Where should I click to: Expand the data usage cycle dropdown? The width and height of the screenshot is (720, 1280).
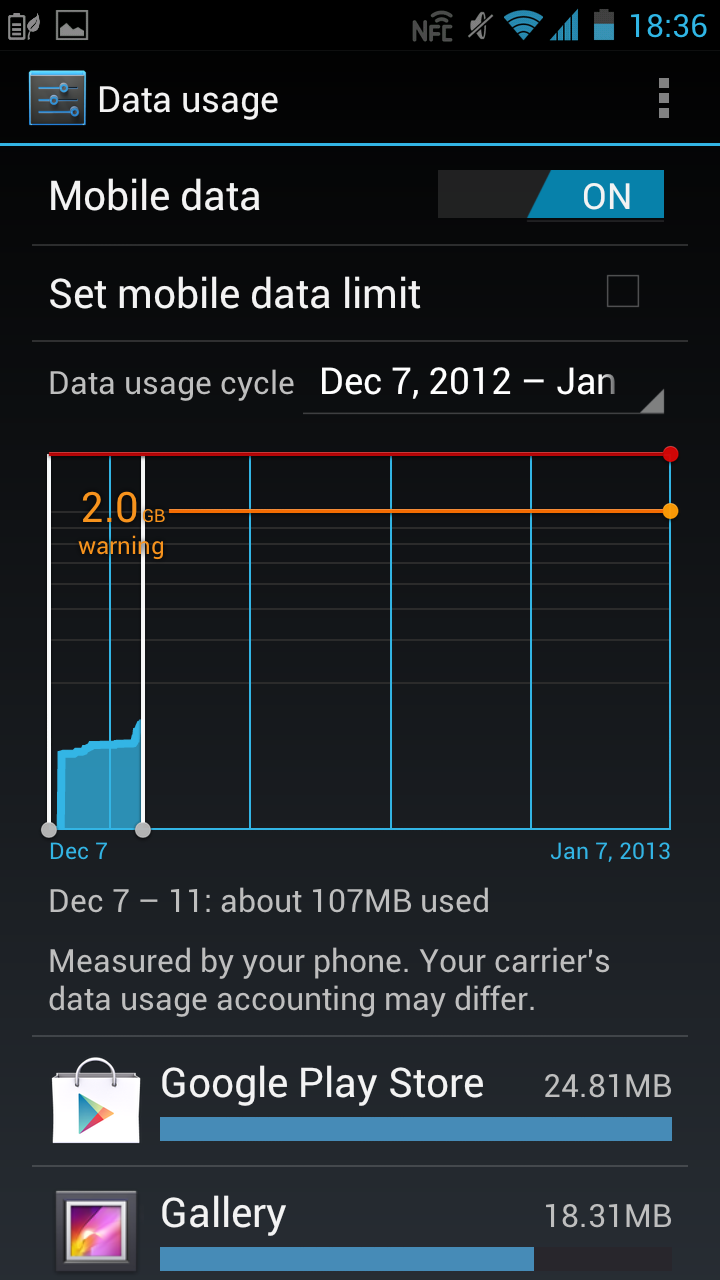point(484,383)
